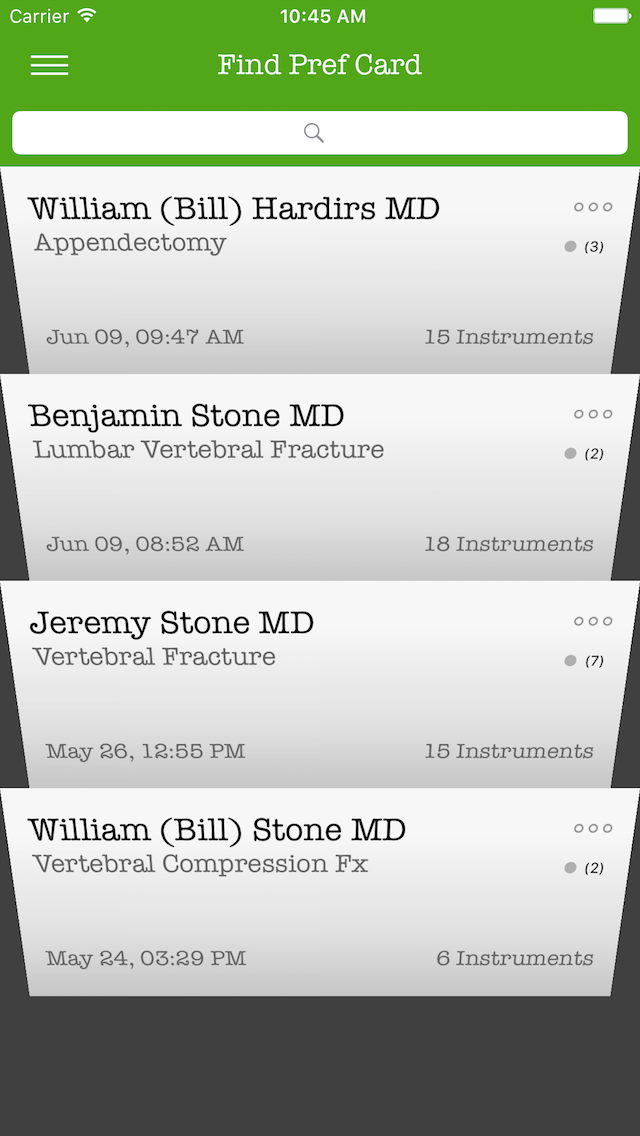Screen dimensions: 640x1136
Task: Open William (Bill) Stone MD Compression Fx card
Action: [x=320, y=892]
